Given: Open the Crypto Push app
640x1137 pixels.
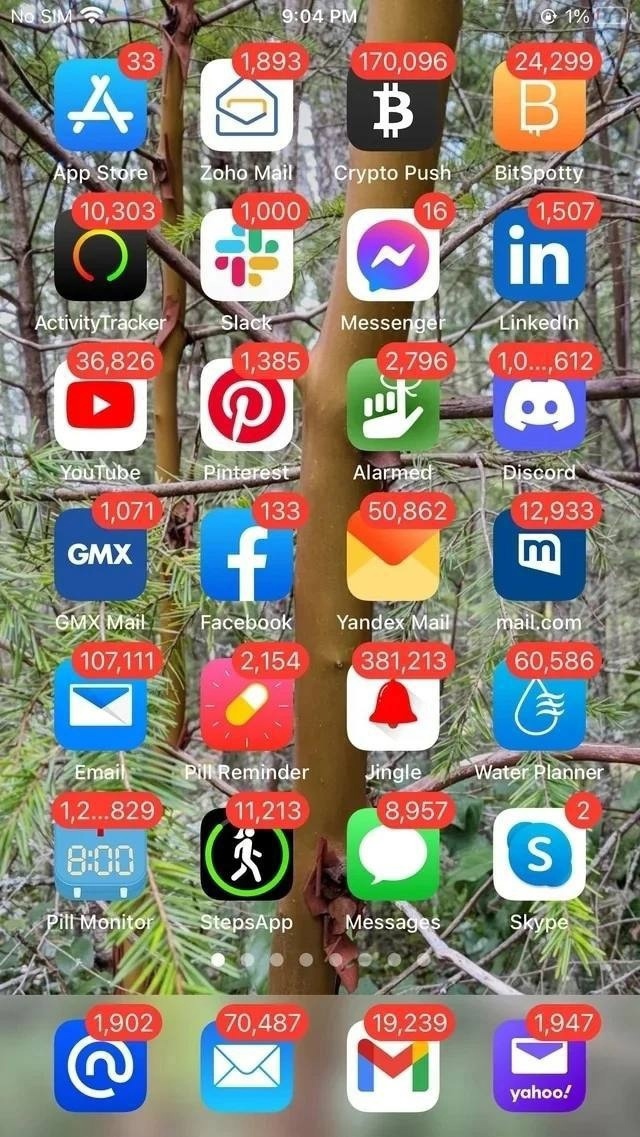Looking at the screenshot, I should (393, 105).
